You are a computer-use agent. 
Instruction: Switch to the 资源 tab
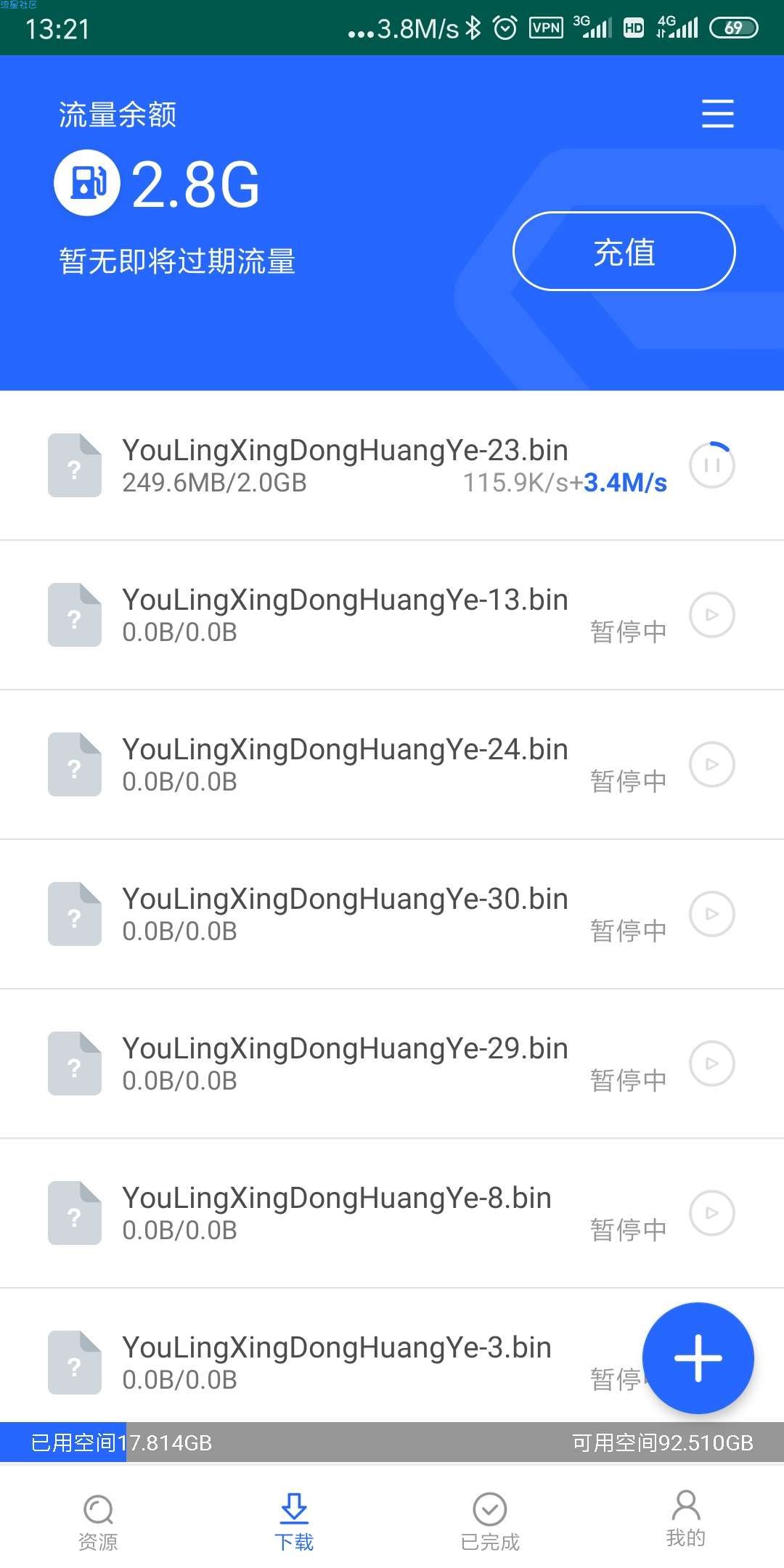[98, 1522]
